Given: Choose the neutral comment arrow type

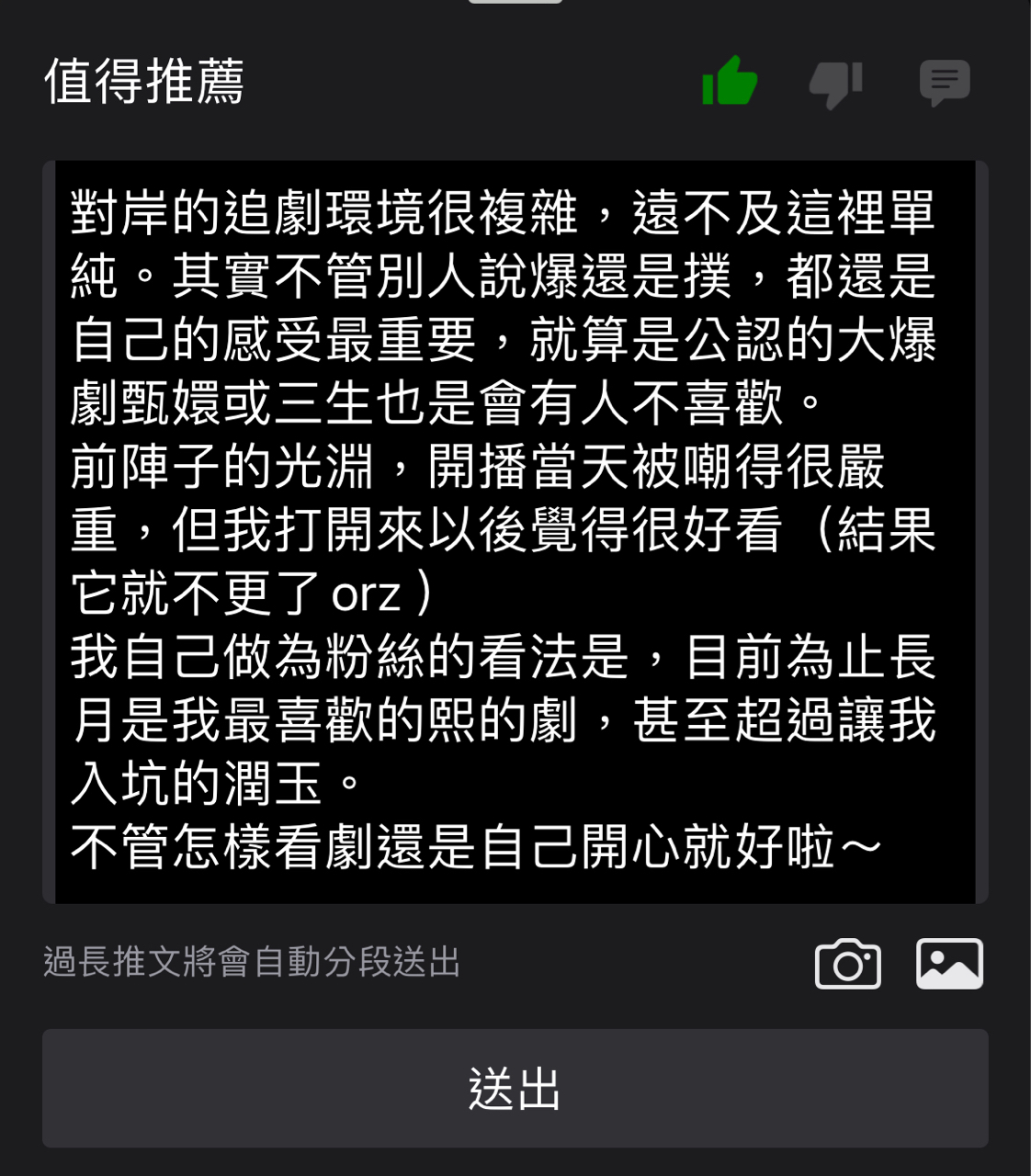Looking at the screenshot, I should (945, 83).
